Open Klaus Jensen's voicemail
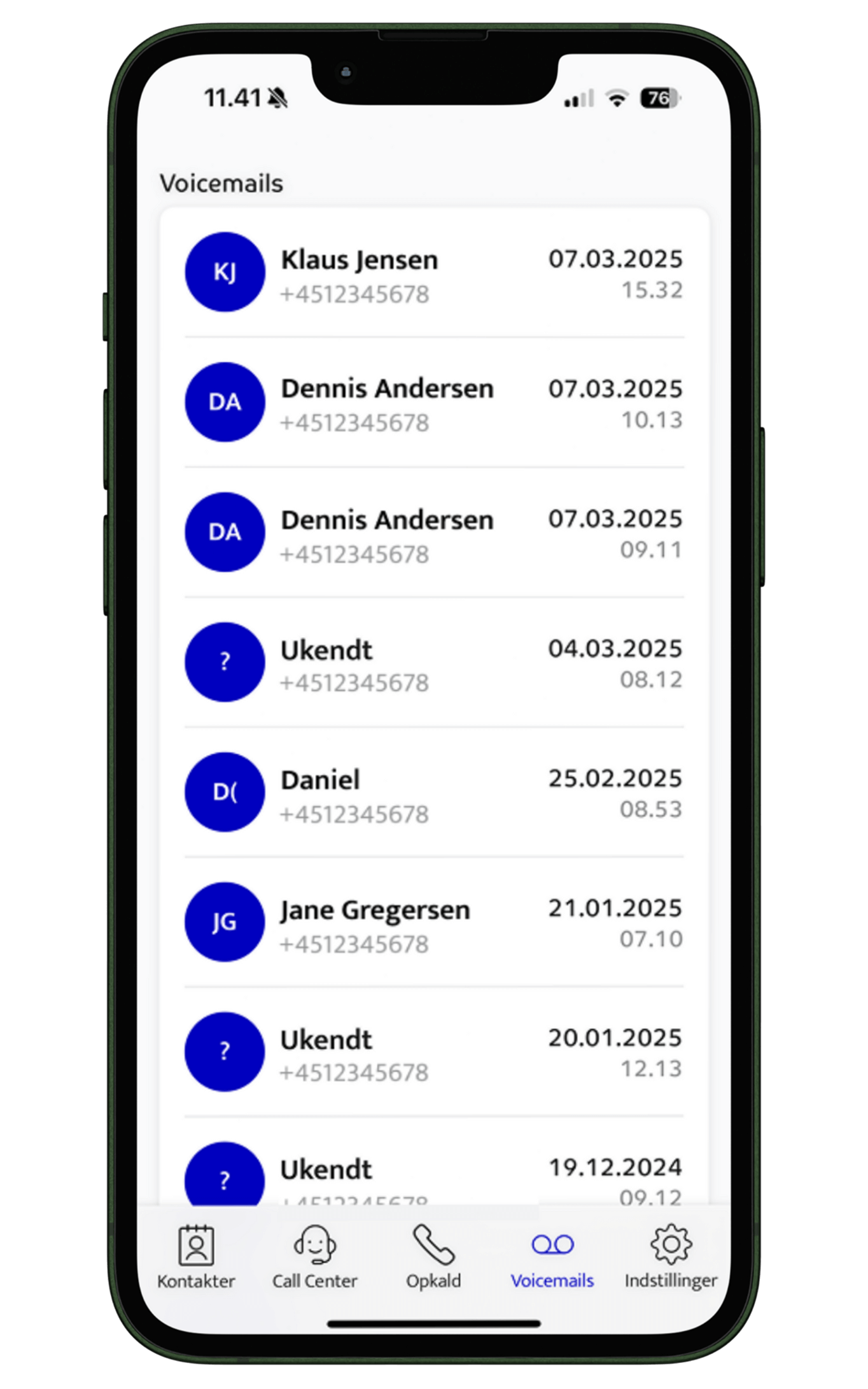Screen dimensions: 868x1389 coord(434,274)
